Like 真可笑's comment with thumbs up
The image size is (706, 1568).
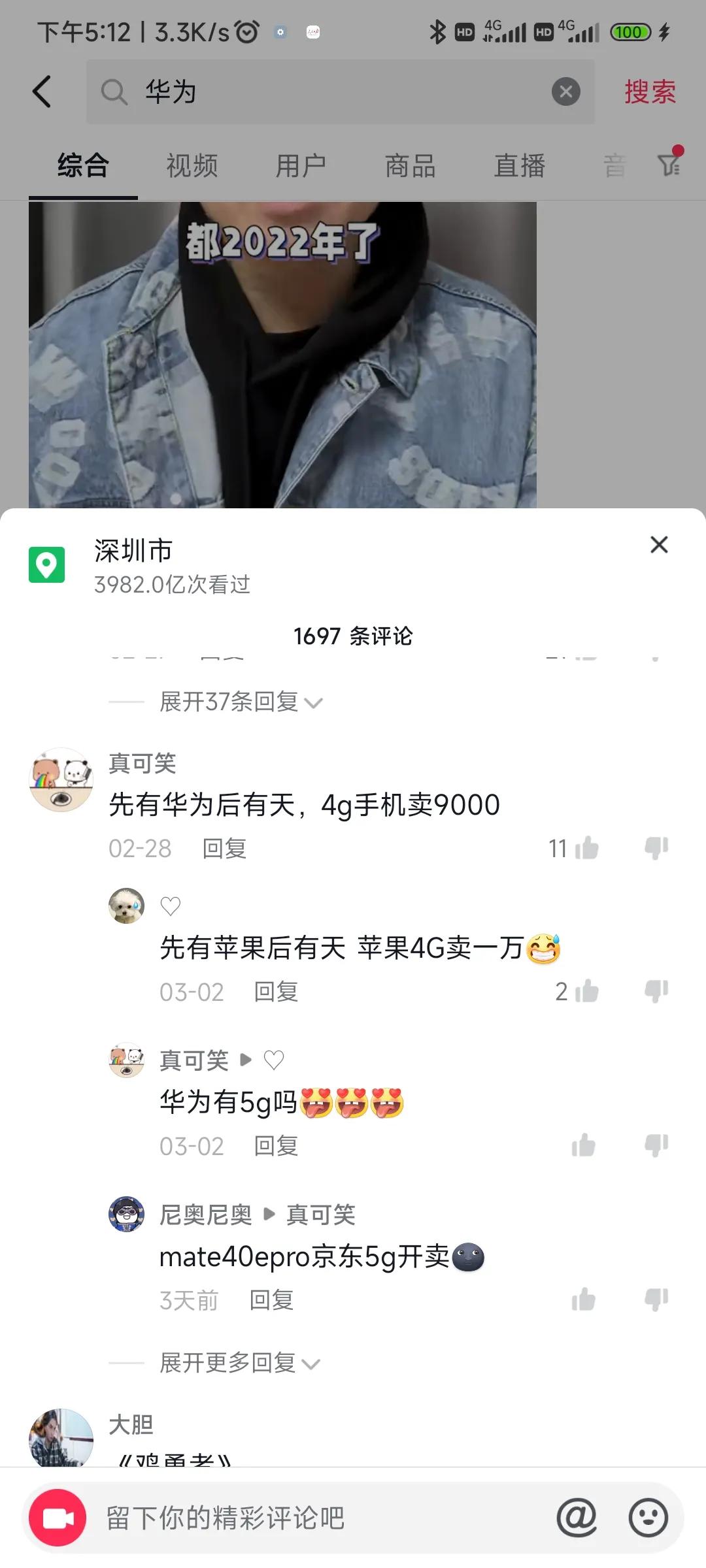tap(587, 847)
